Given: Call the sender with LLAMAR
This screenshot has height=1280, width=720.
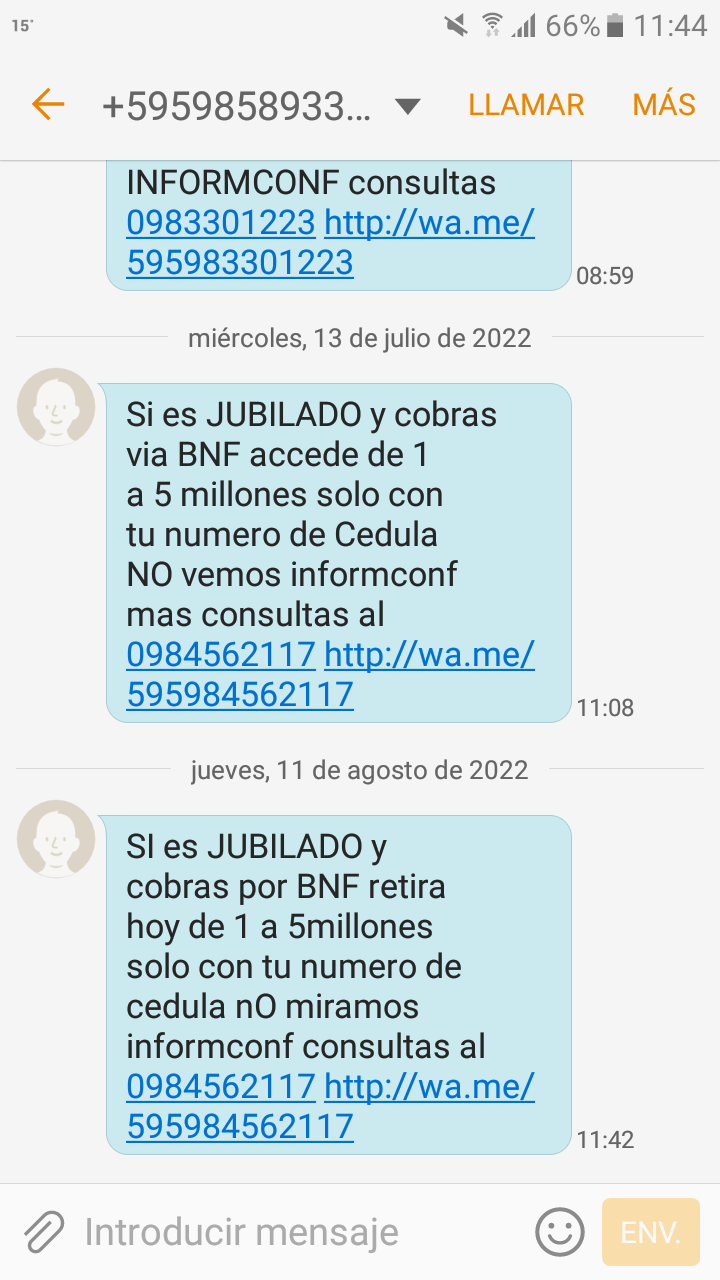Looking at the screenshot, I should click(x=526, y=105).
